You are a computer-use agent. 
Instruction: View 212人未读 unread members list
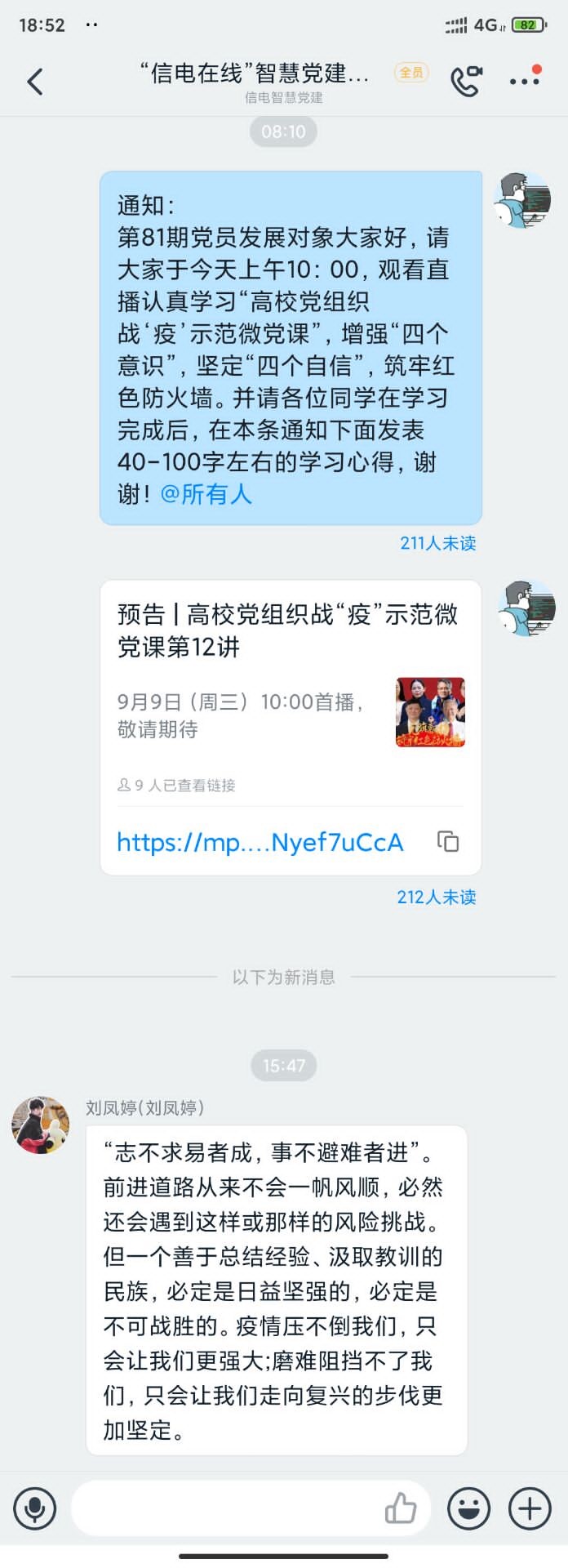[436, 897]
